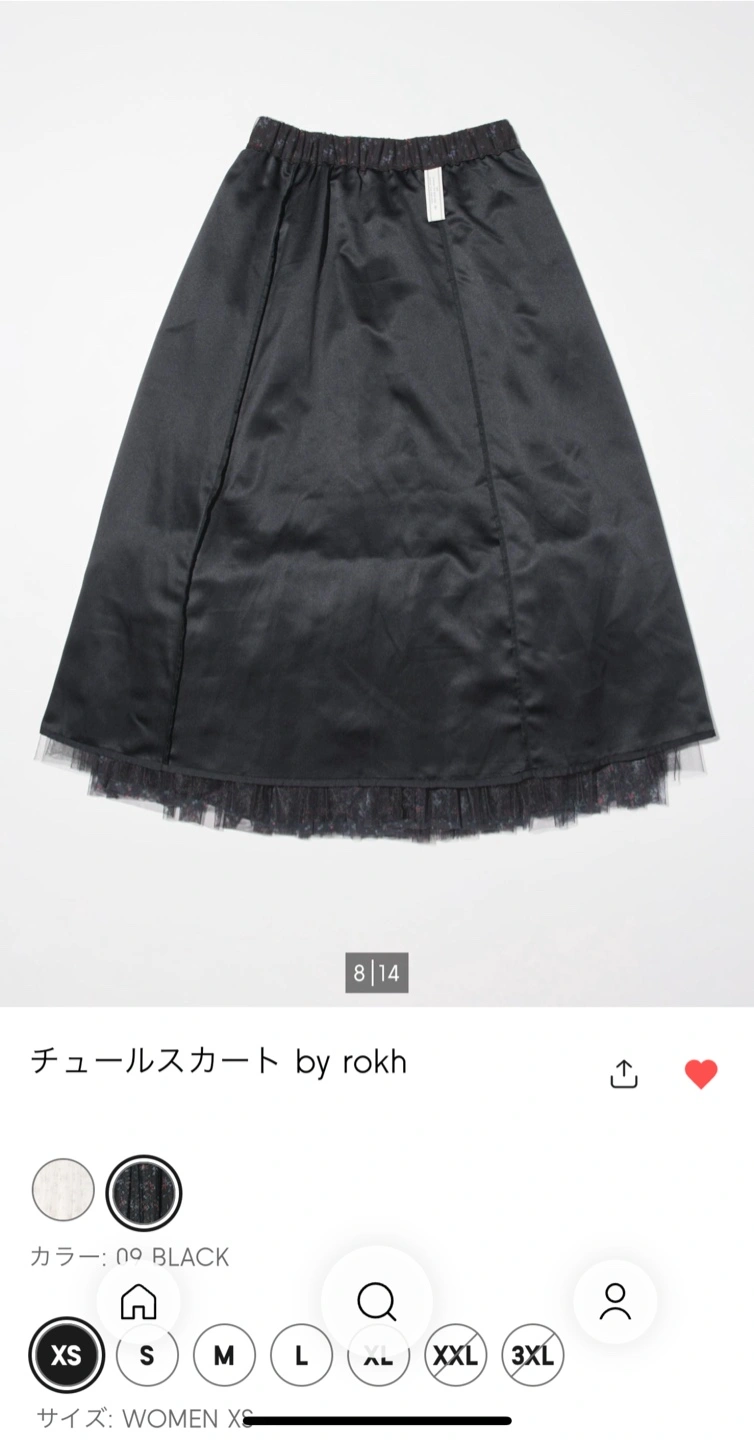
Task: Select the white color swatch
Action: (x=64, y=1189)
